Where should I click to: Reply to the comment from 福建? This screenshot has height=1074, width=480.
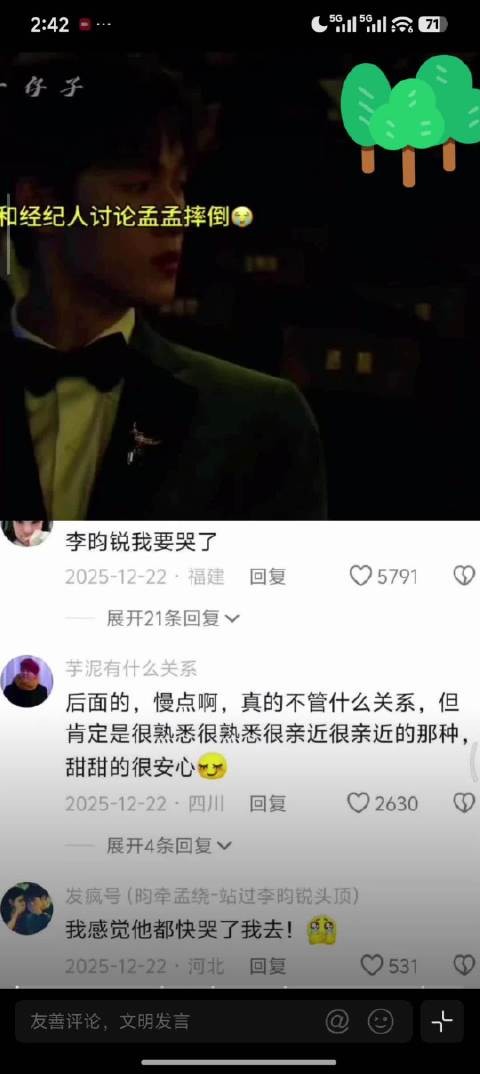pos(267,577)
